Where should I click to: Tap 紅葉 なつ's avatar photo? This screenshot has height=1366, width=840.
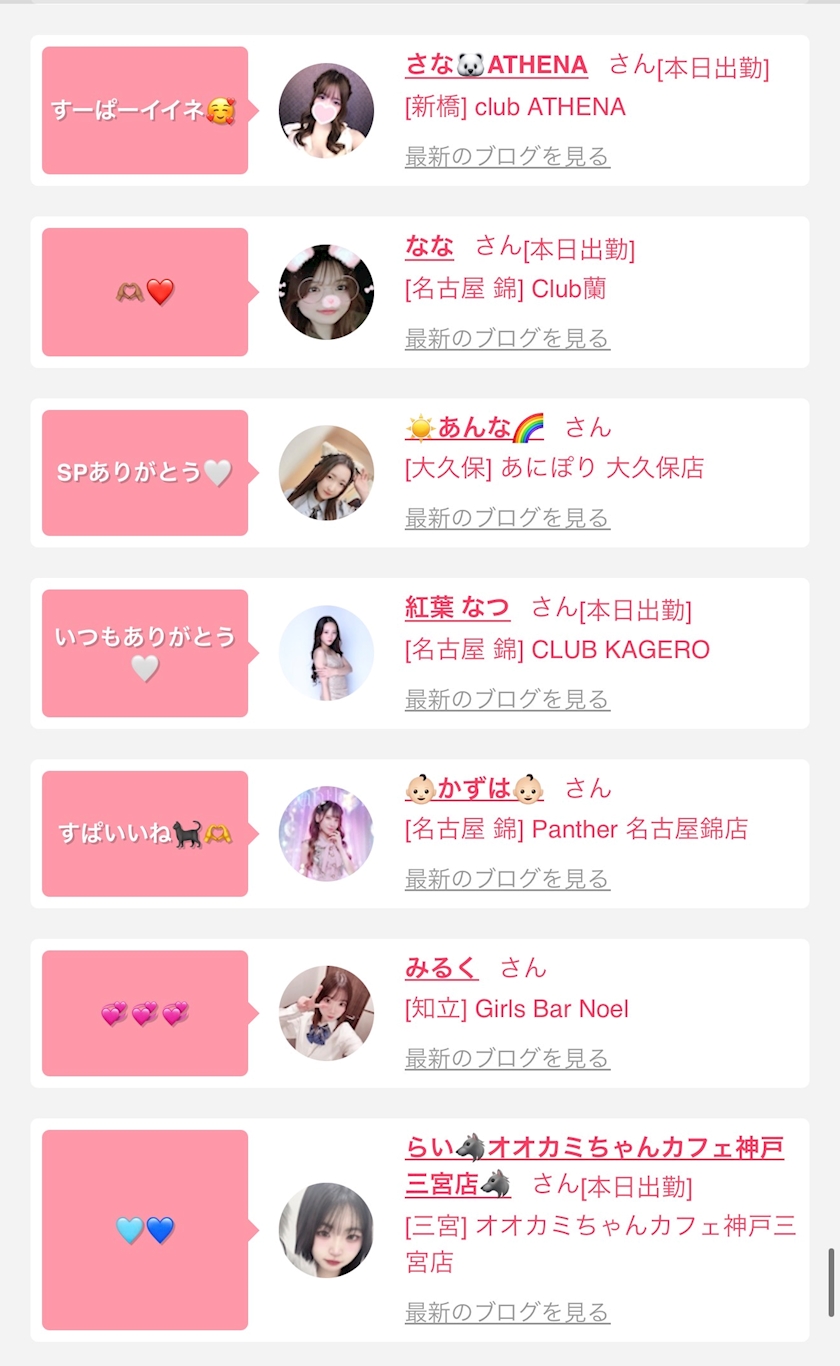click(x=326, y=653)
